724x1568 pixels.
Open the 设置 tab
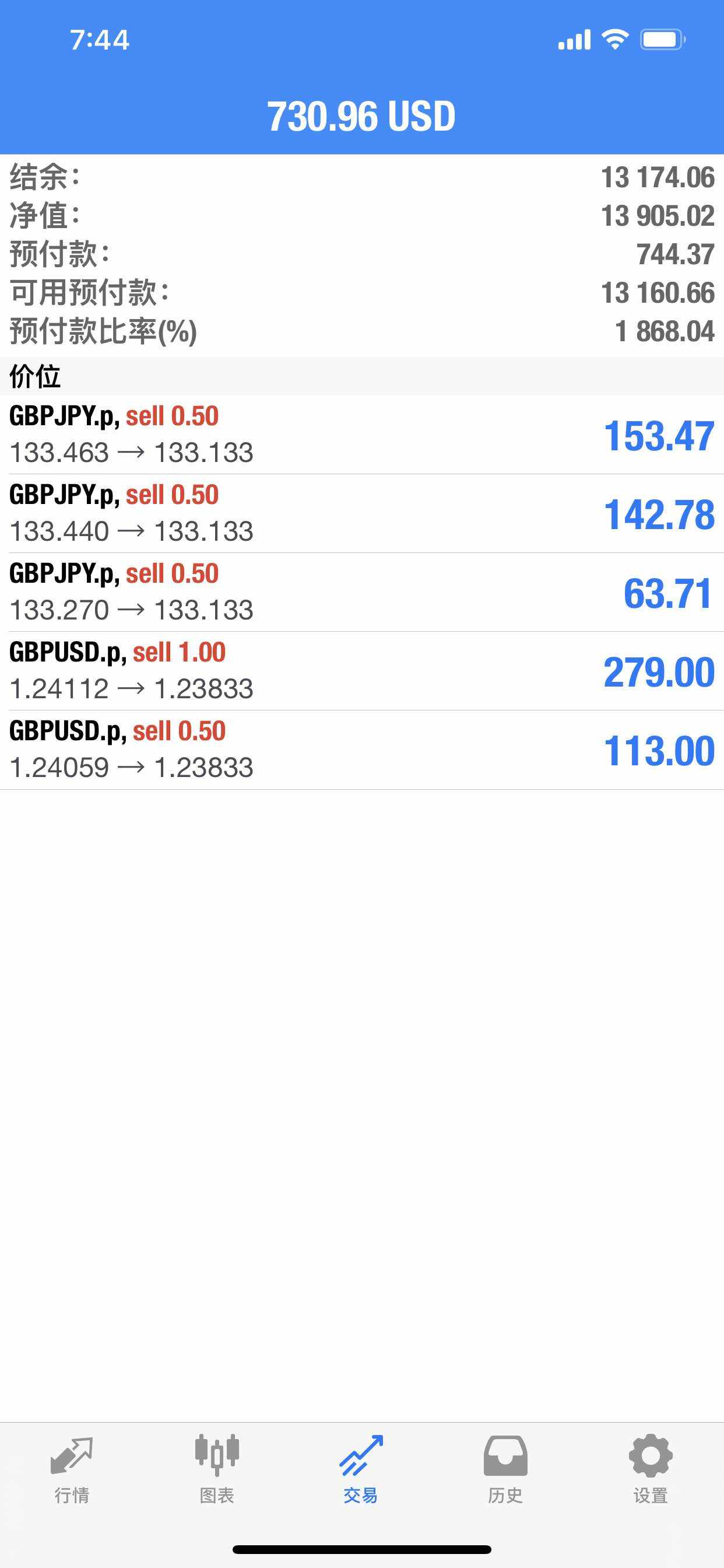pos(651,1468)
